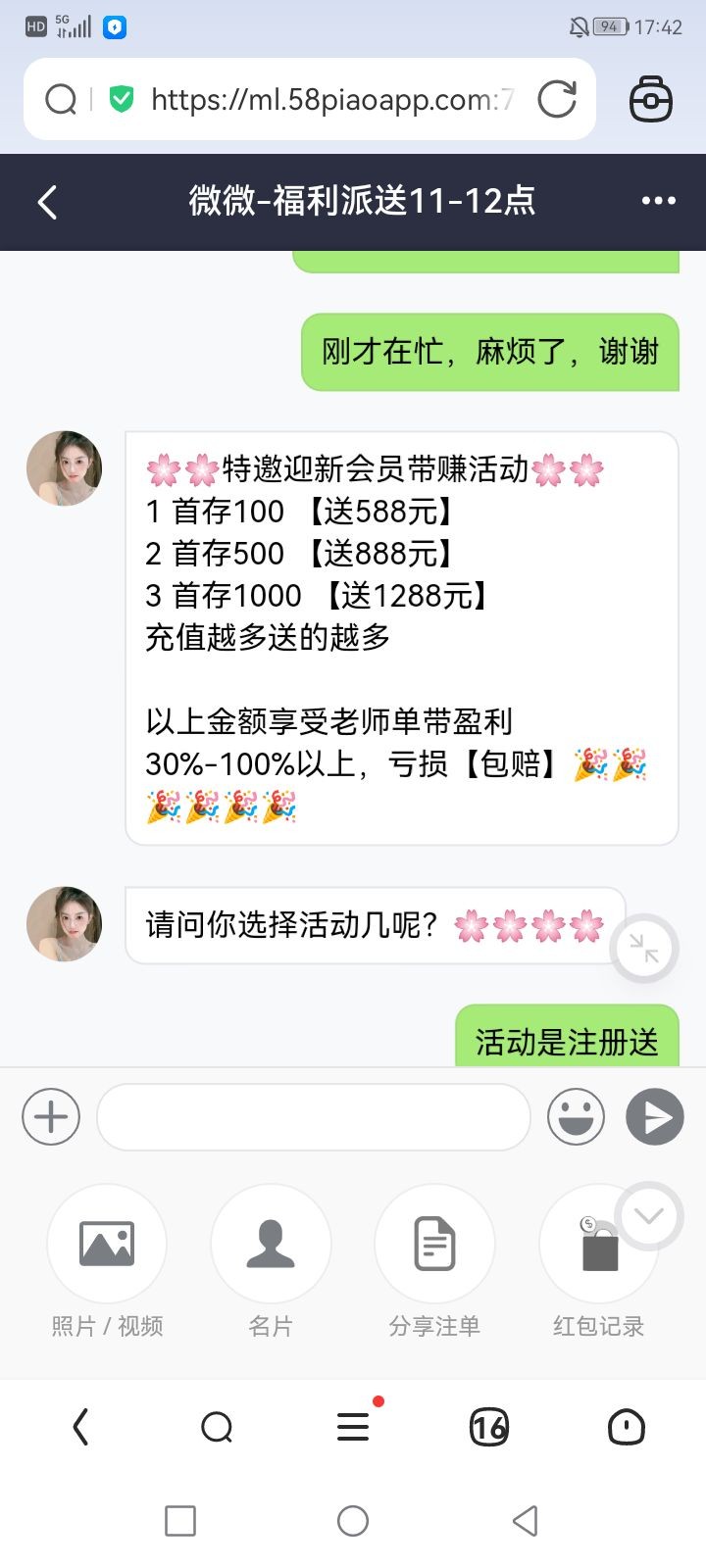Tap the floating collapse arrows button

tap(644, 949)
